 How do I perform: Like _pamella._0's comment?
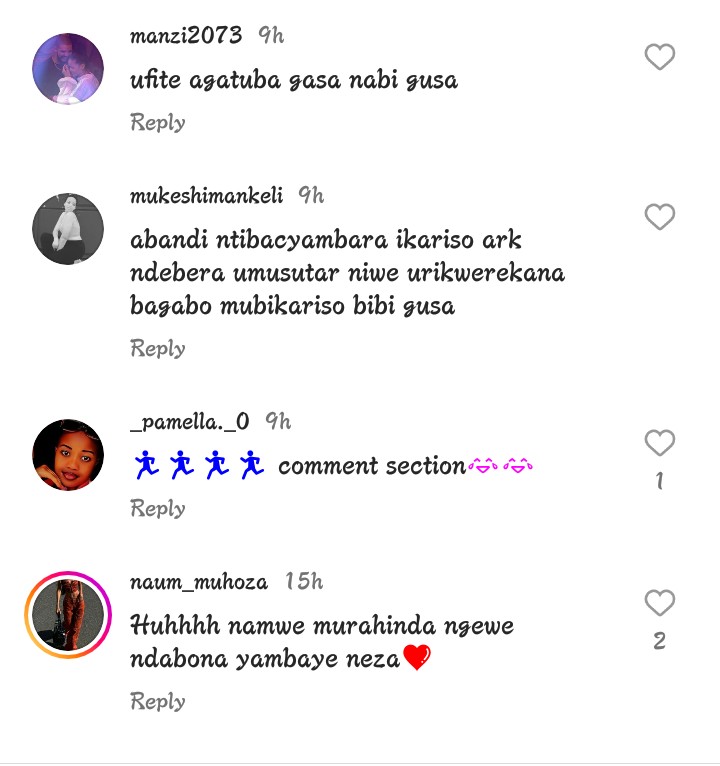point(659,443)
